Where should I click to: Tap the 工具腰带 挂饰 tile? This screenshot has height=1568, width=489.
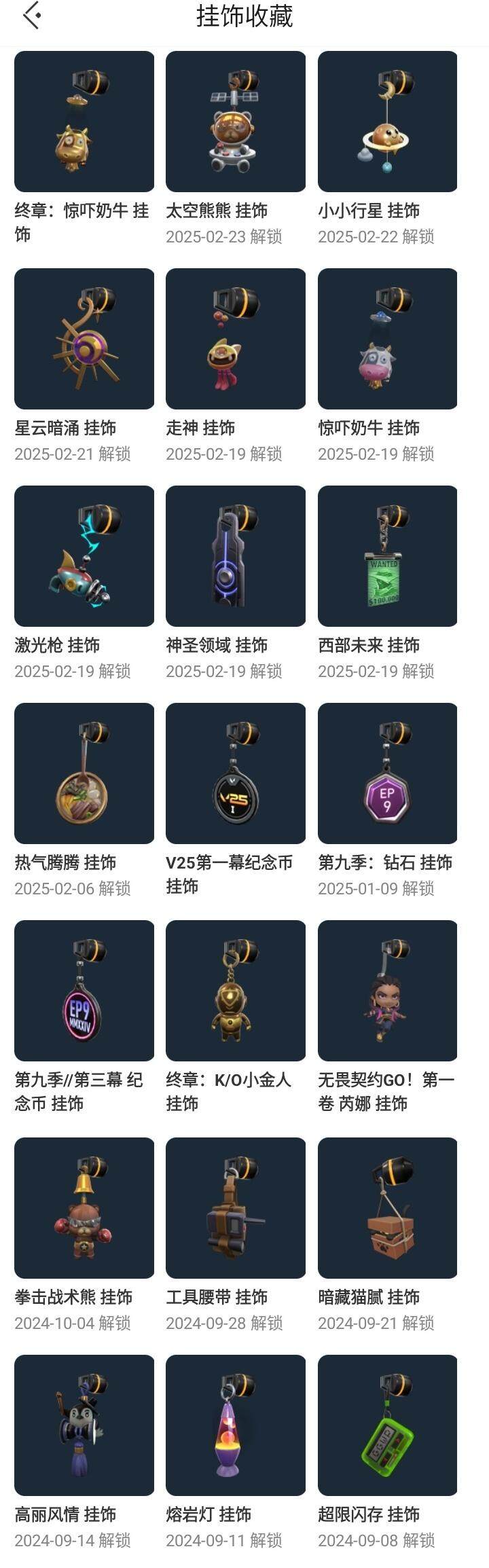(235, 1208)
